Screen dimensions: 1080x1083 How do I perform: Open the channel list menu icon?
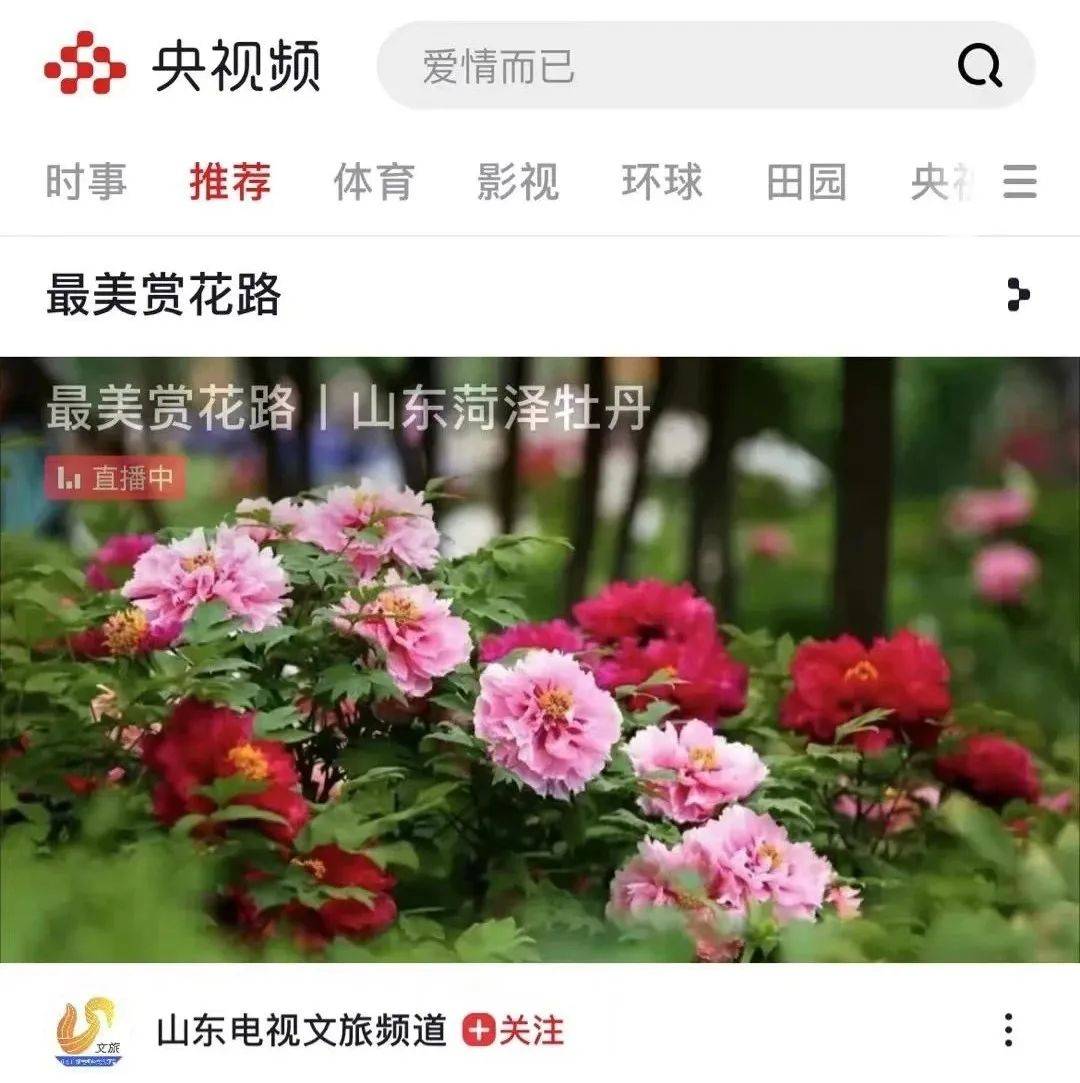coord(1019,182)
